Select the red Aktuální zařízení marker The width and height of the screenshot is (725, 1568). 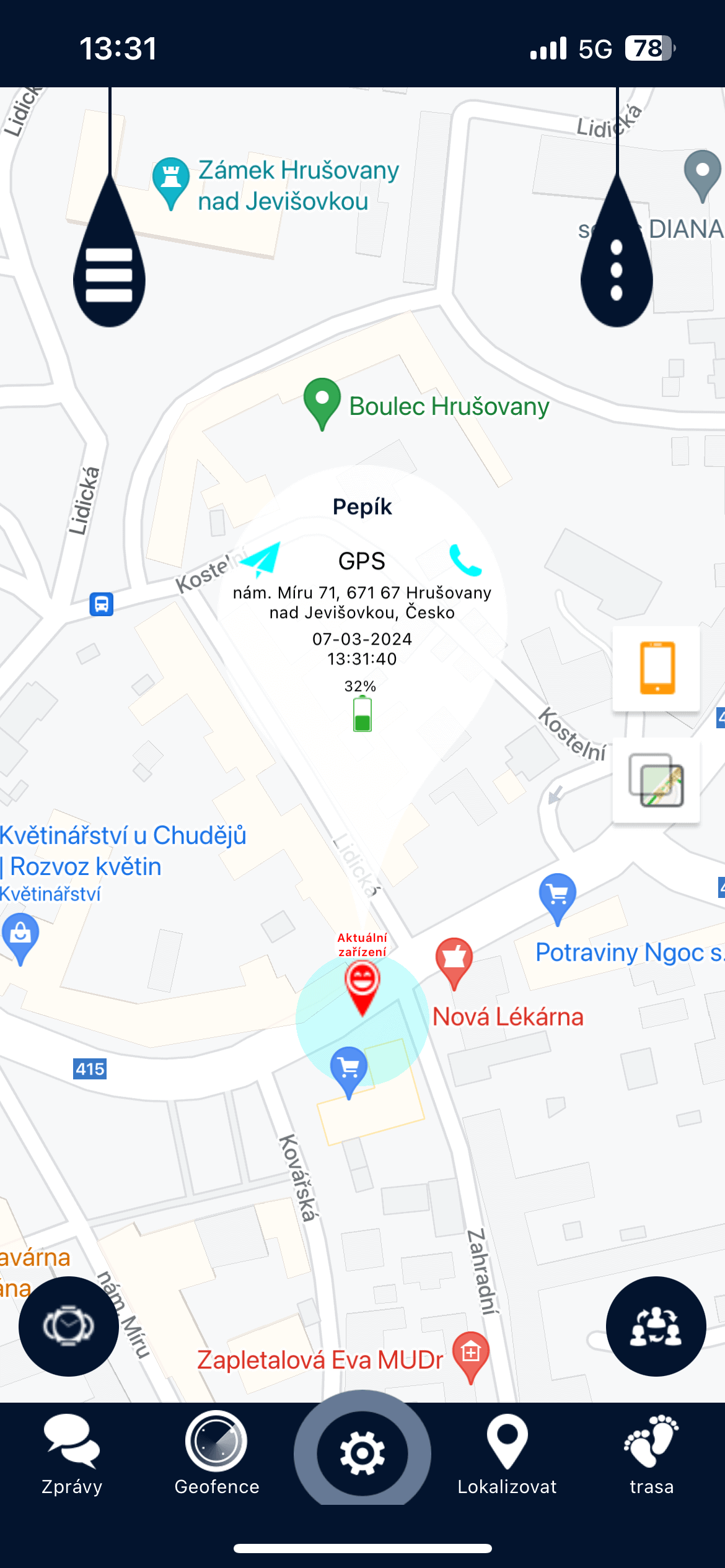coord(362,986)
